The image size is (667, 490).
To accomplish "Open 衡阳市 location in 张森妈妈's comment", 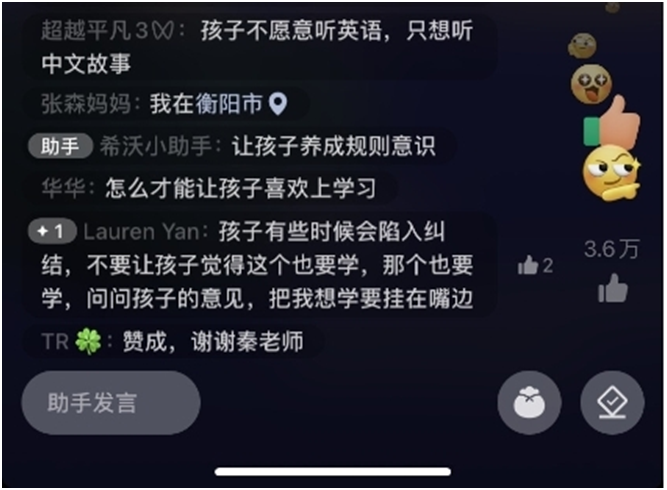I will pyautogui.click(x=243, y=103).
